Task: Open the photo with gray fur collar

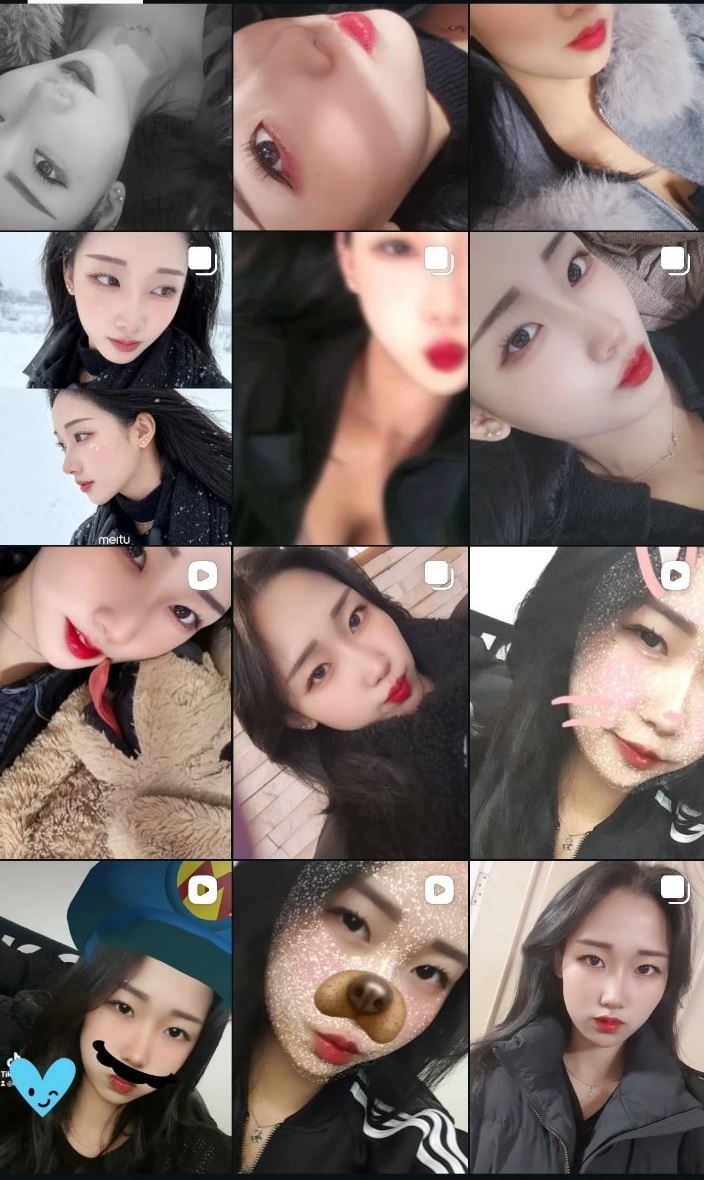Action: pyautogui.click(x=587, y=116)
